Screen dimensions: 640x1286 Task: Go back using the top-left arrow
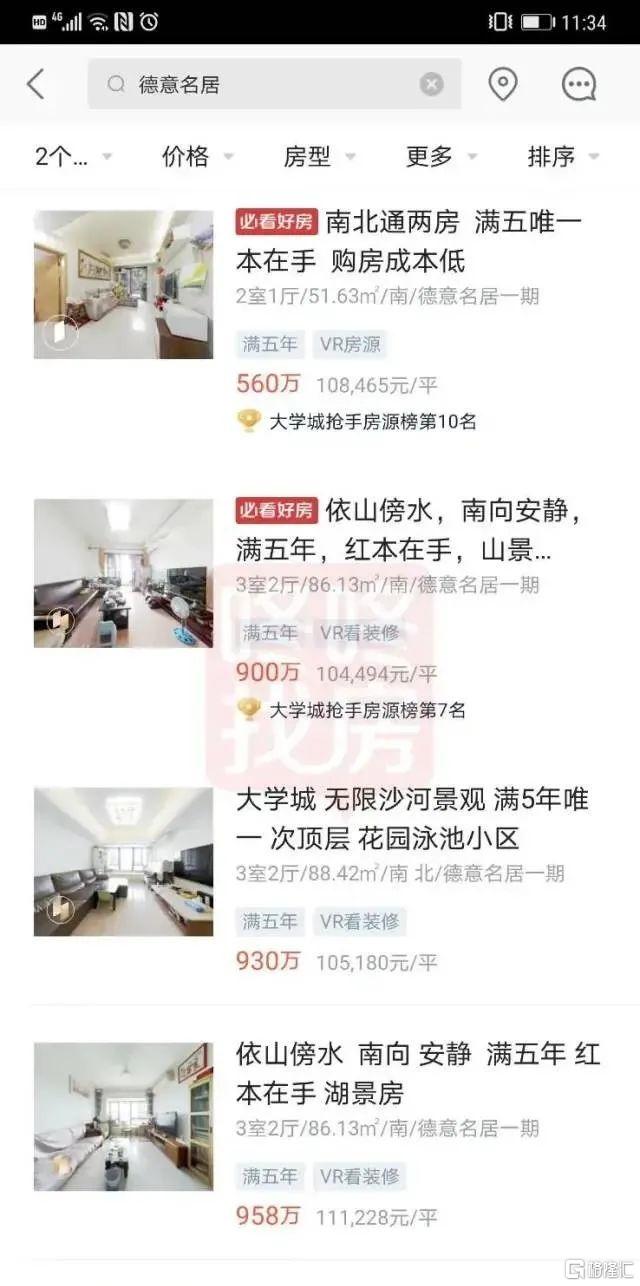click(x=36, y=85)
